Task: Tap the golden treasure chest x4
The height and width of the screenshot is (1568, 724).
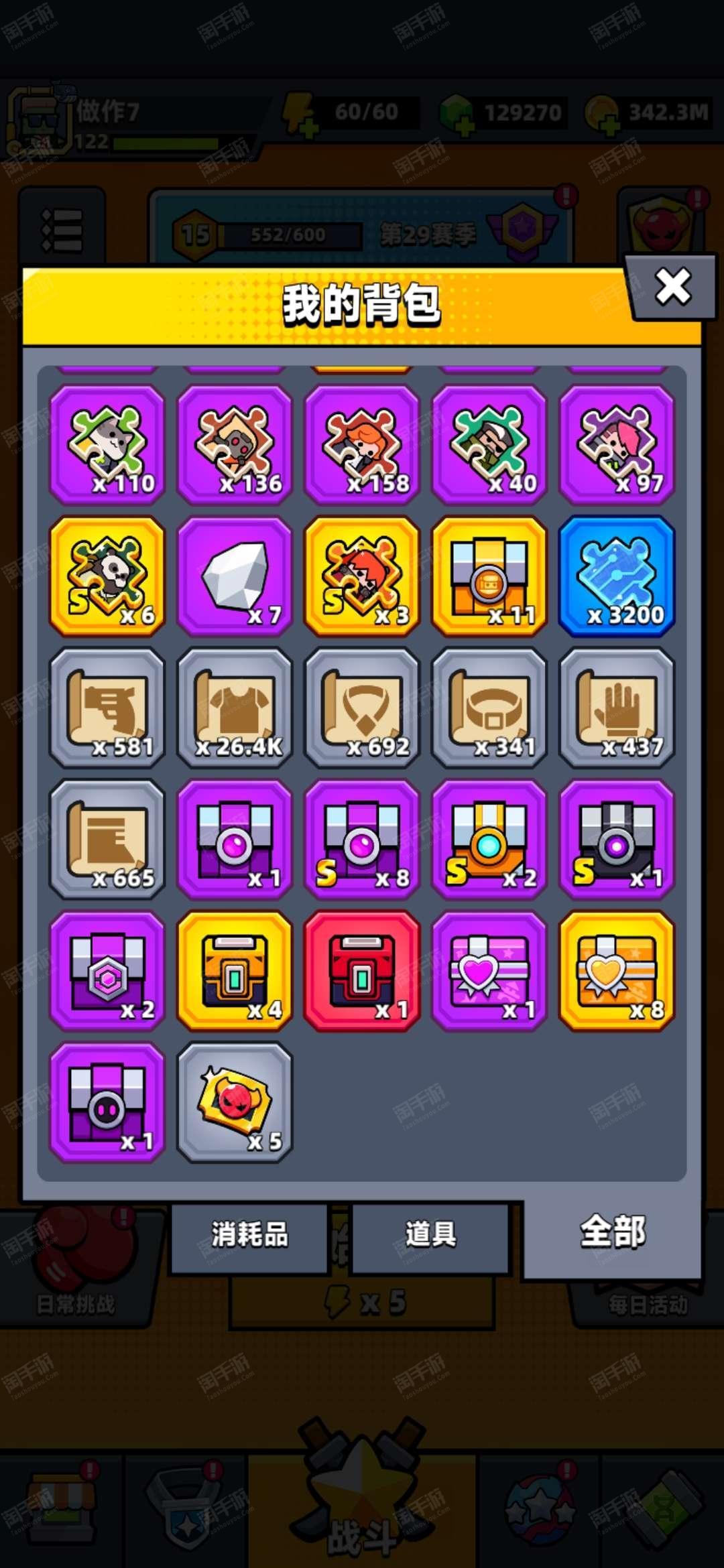Action: click(235, 970)
